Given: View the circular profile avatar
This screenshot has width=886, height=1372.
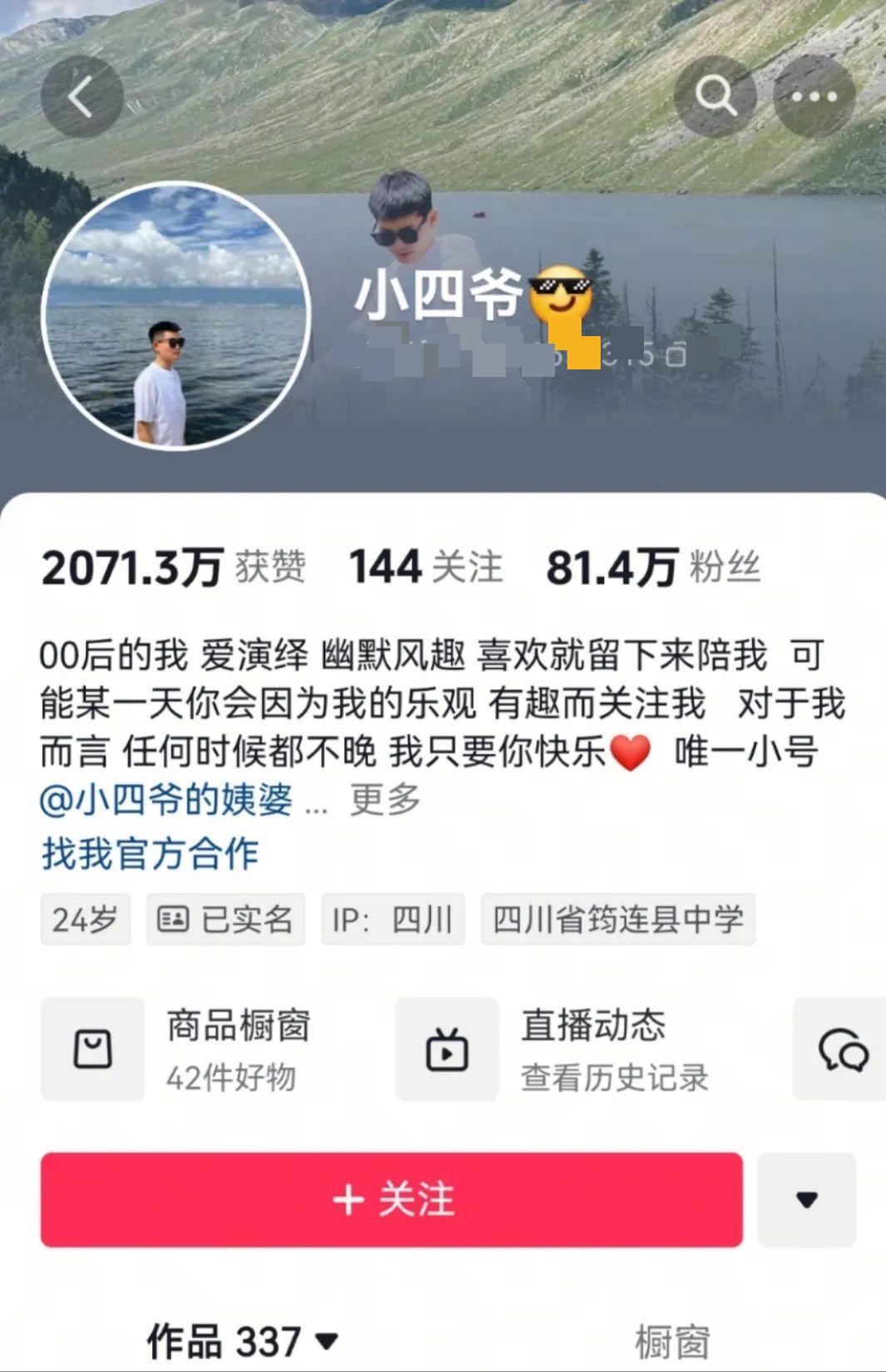Looking at the screenshot, I should pyautogui.click(x=176, y=315).
